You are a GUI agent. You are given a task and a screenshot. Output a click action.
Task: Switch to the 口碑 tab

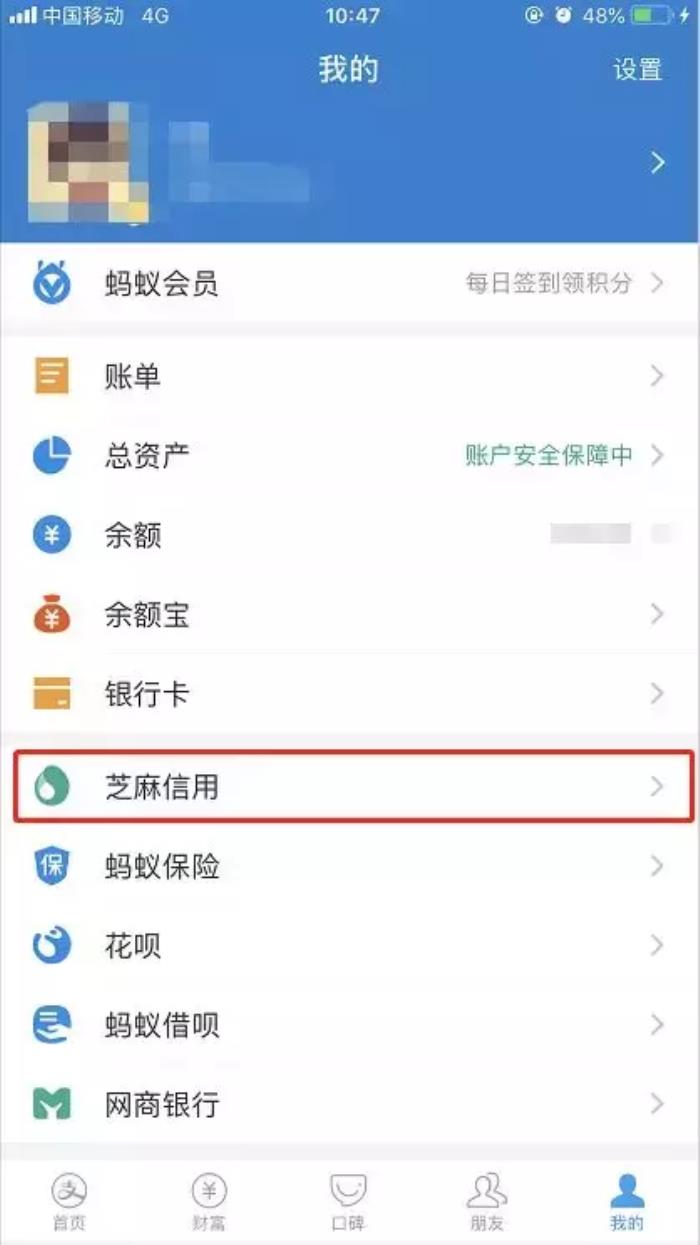pyautogui.click(x=349, y=1200)
